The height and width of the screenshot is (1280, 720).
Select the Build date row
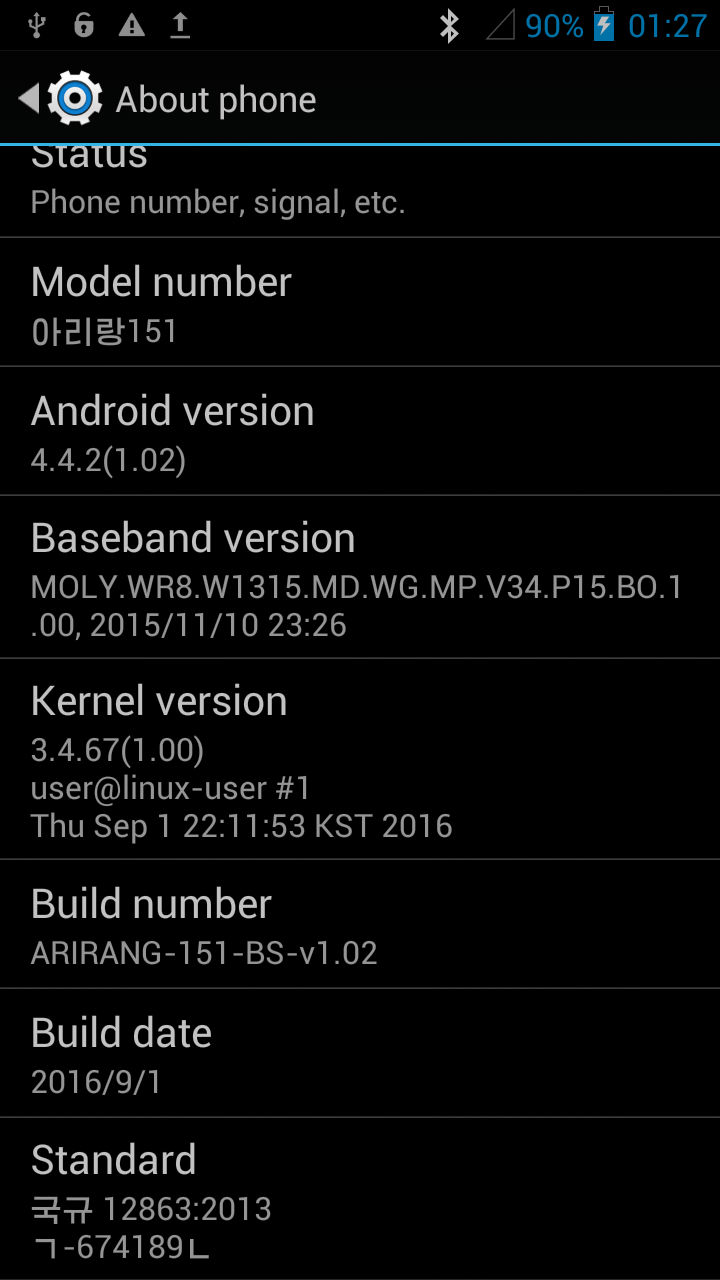coord(360,1054)
